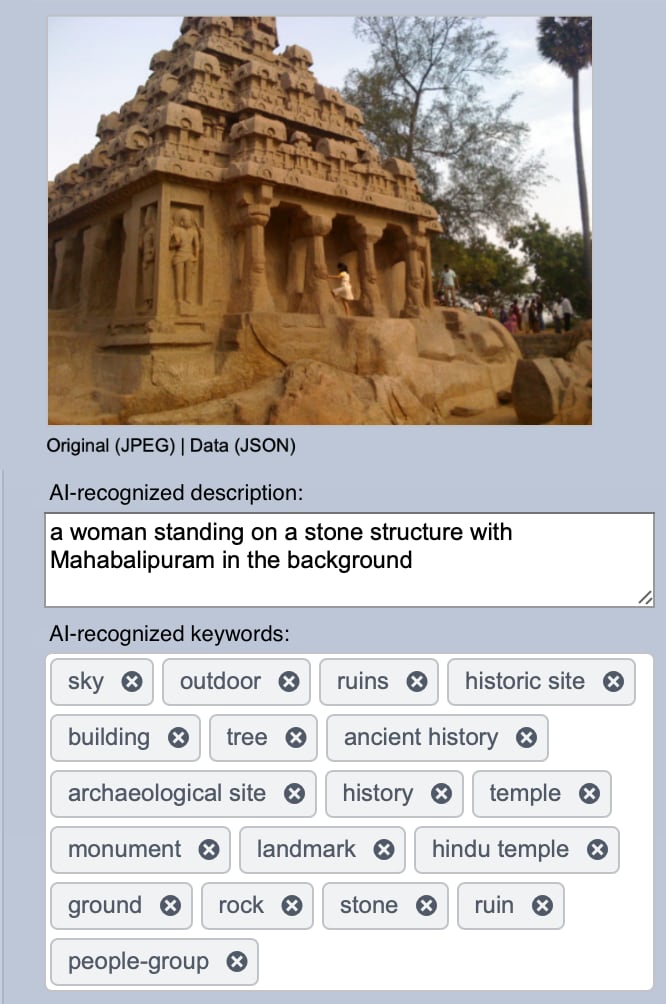
Task: Open the Original (JPEG) link
Action: coord(110,446)
